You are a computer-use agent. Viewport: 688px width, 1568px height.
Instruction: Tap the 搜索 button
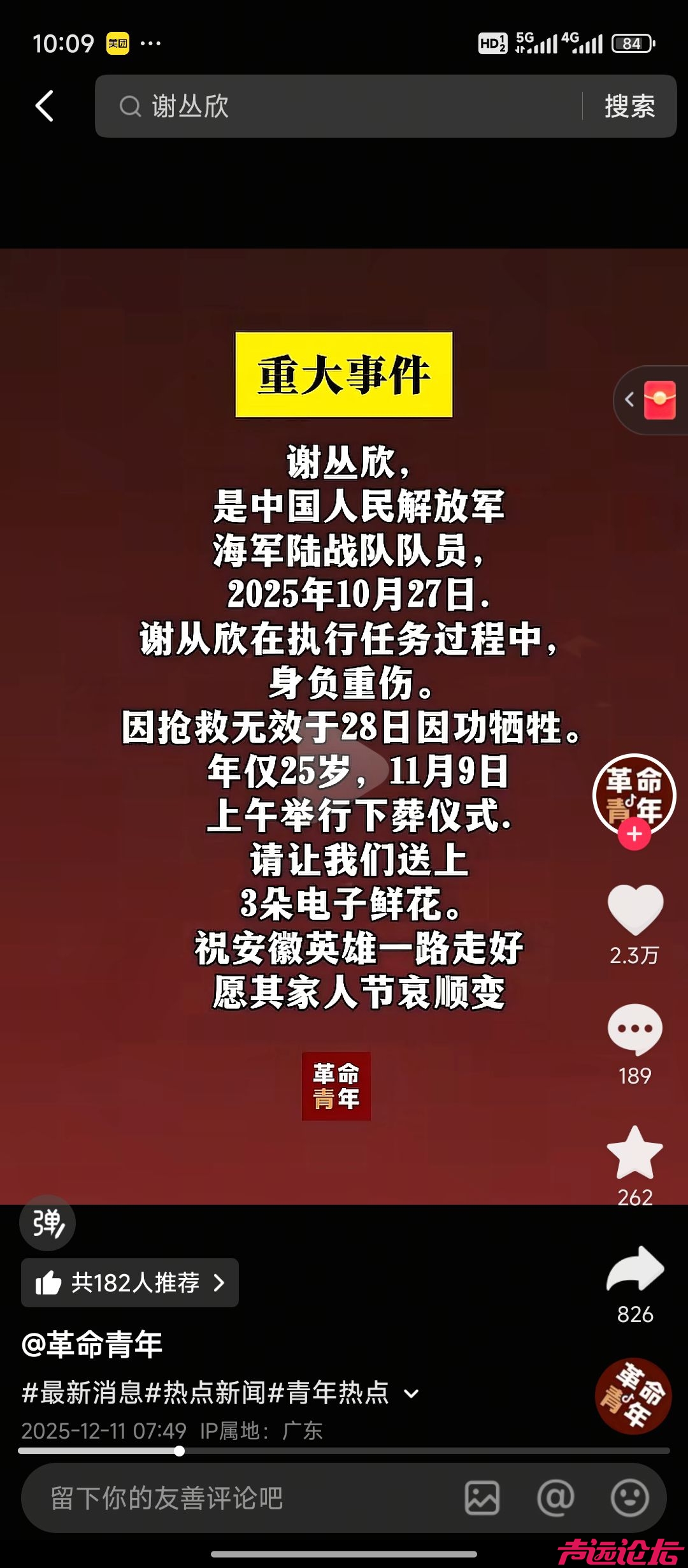pos(629,106)
